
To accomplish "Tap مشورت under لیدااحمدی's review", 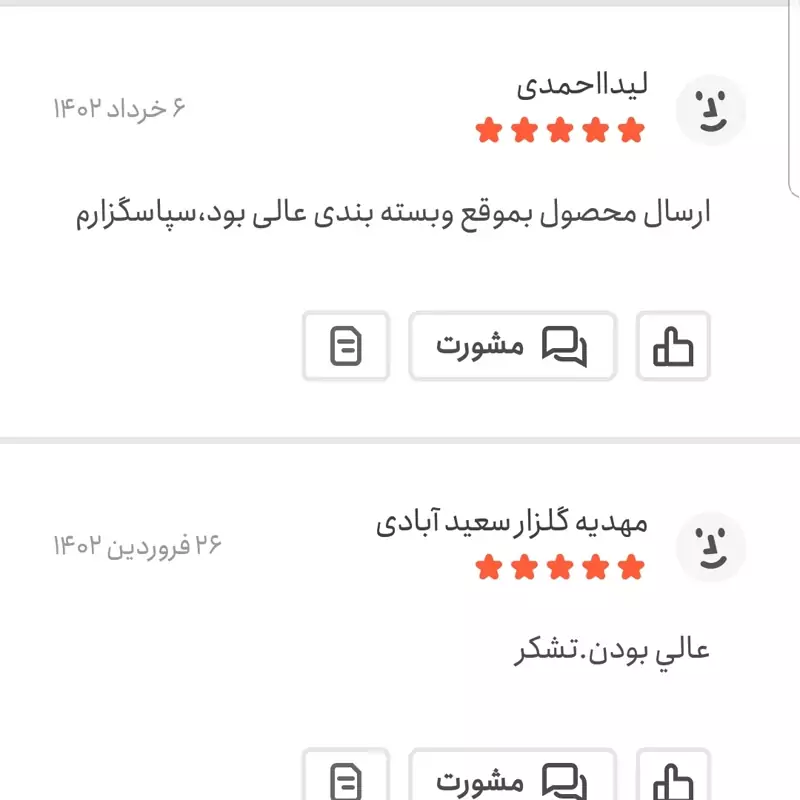I will pyautogui.click(x=512, y=346).
